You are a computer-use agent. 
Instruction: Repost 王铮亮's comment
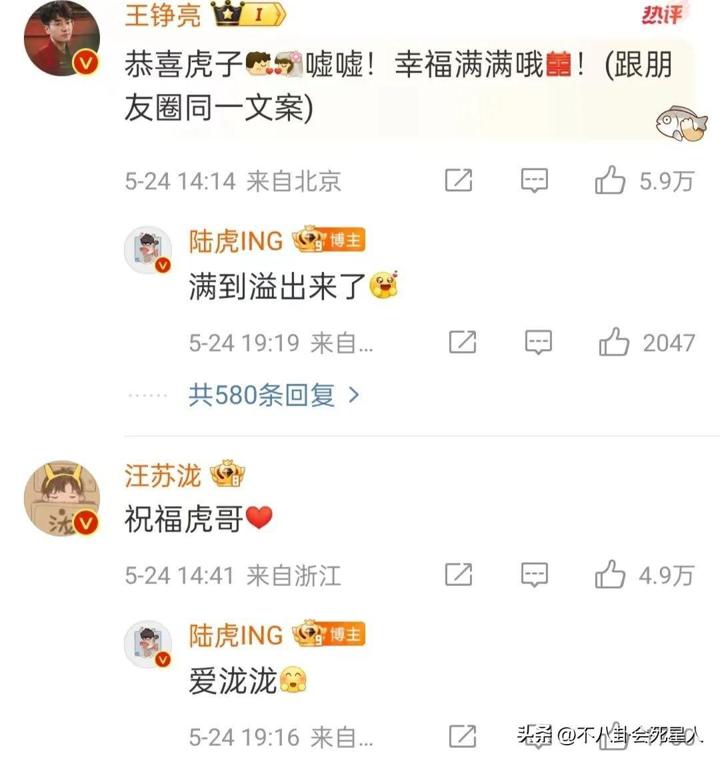pos(458,180)
